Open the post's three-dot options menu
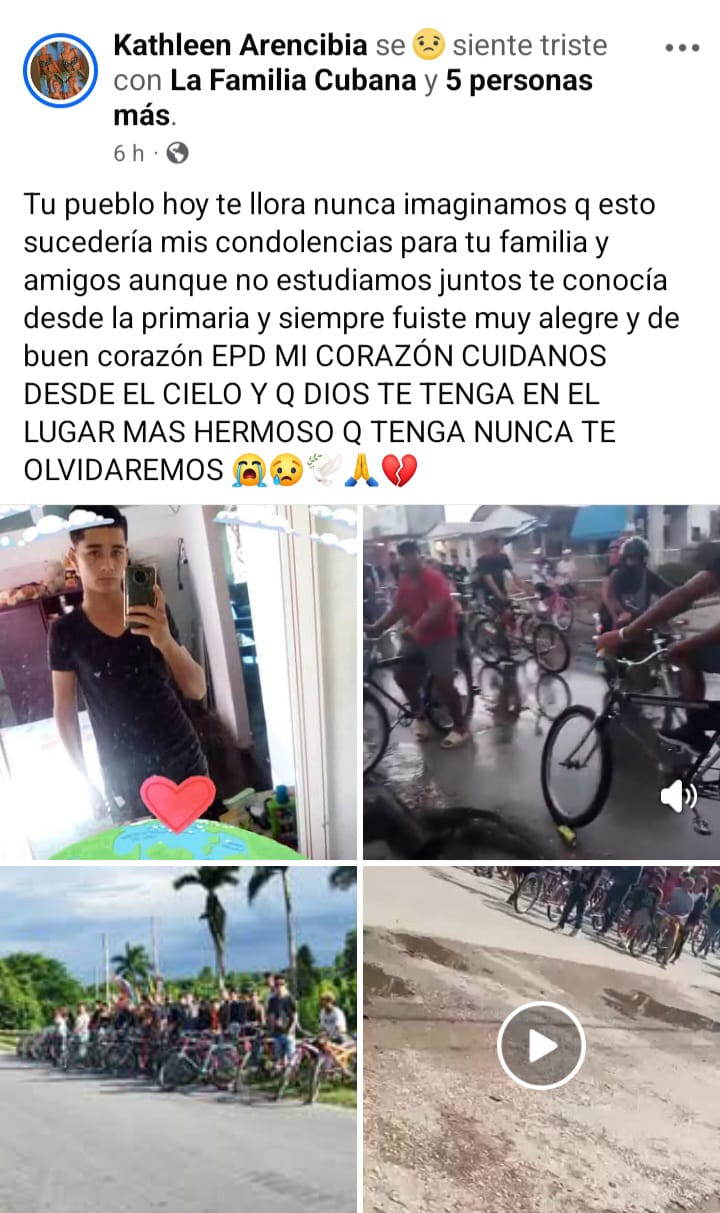This screenshot has height=1213, width=720. (x=682, y=47)
